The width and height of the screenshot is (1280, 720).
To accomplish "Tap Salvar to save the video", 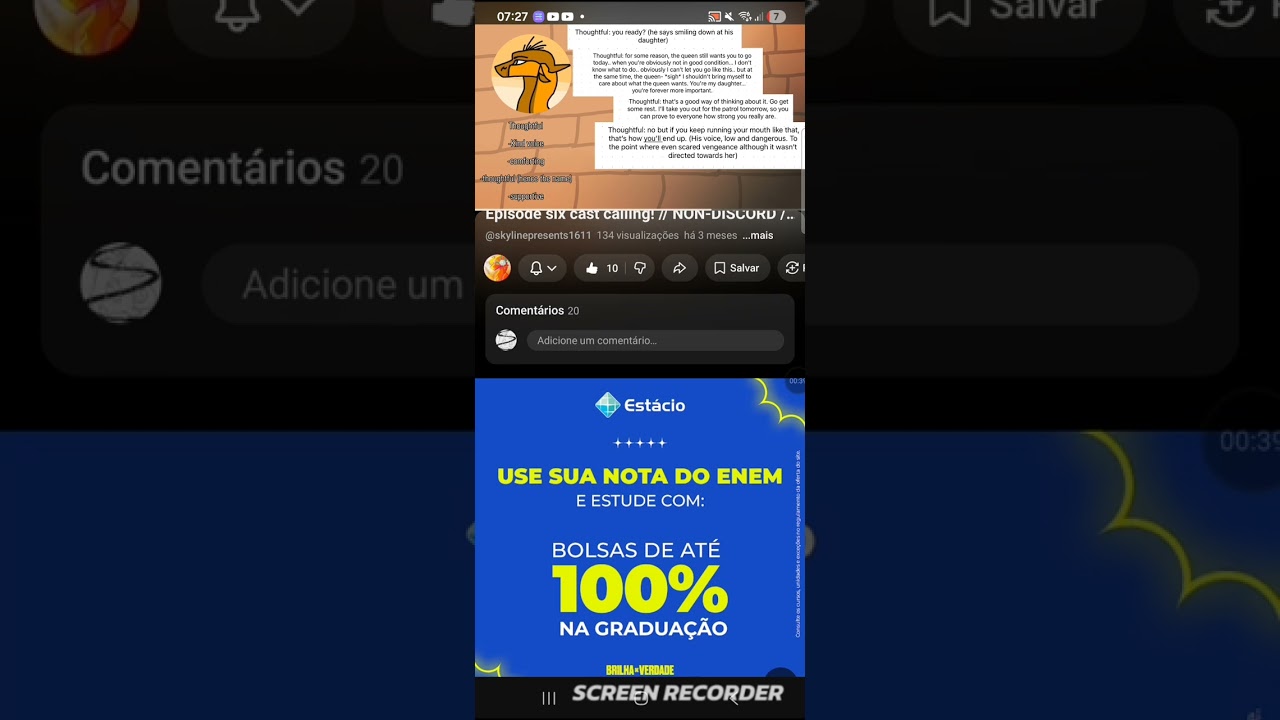I will 736,268.
